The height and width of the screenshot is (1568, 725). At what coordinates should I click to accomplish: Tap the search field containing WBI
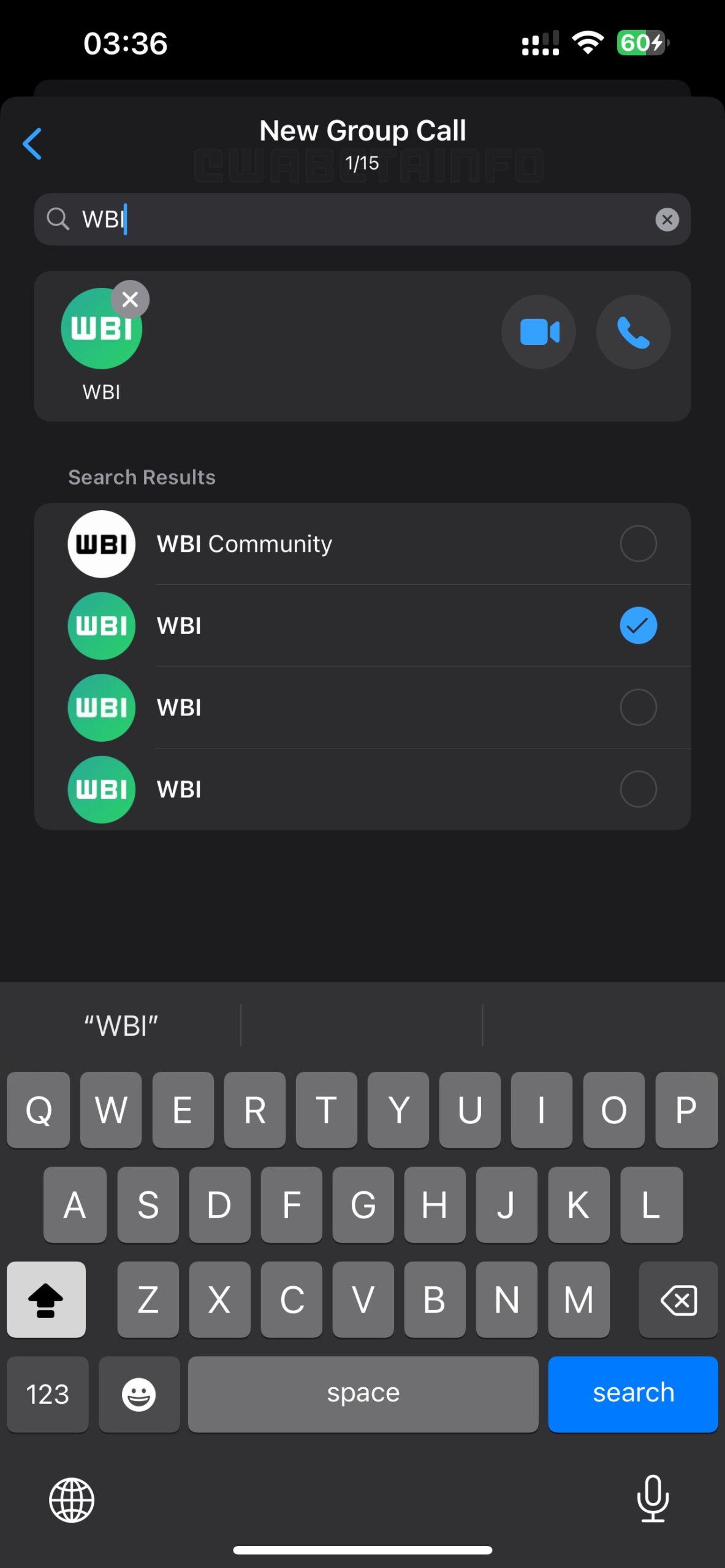[362, 219]
